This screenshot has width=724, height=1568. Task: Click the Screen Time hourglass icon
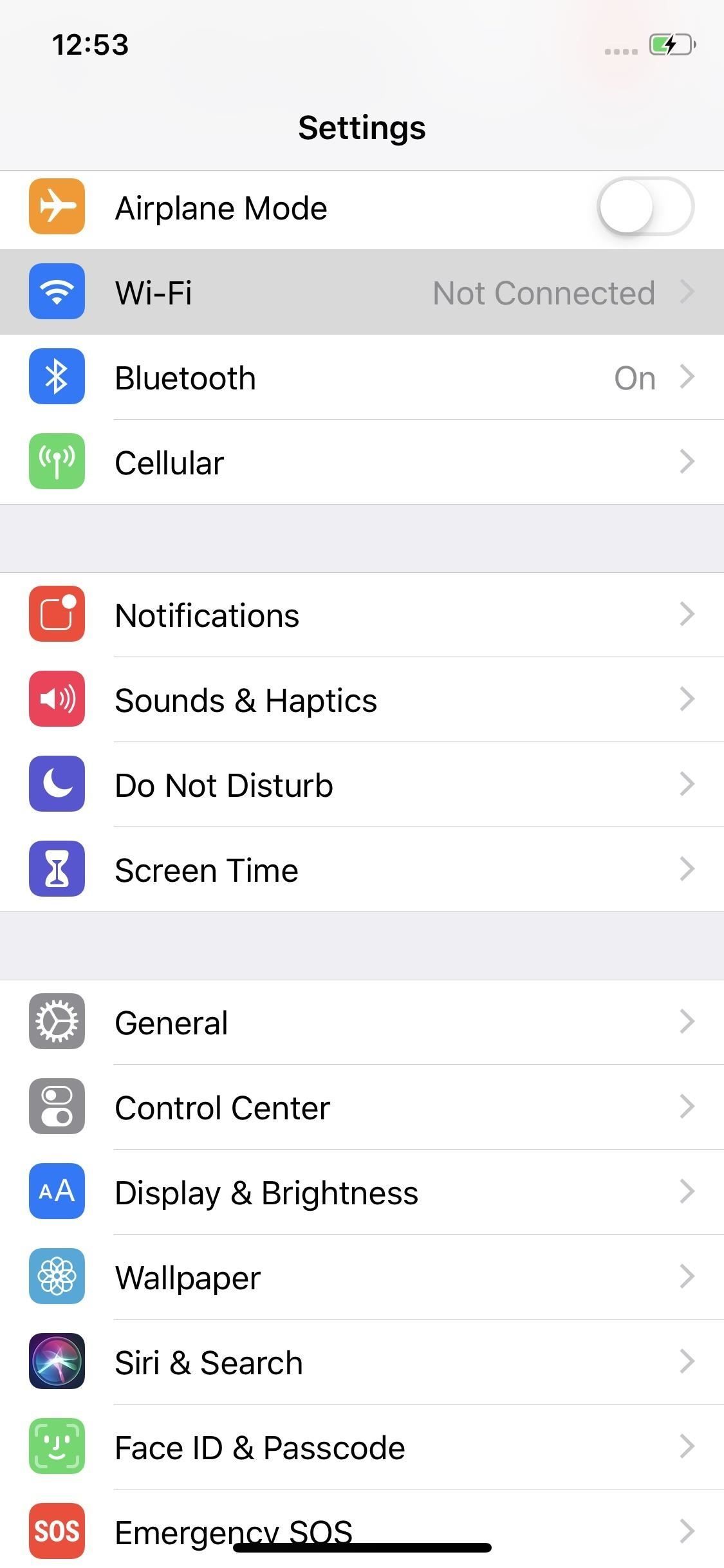click(57, 870)
